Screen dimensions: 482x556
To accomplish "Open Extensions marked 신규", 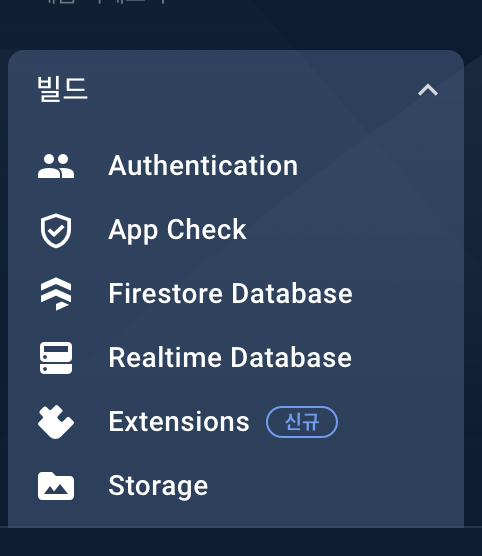I will (x=236, y=422).
